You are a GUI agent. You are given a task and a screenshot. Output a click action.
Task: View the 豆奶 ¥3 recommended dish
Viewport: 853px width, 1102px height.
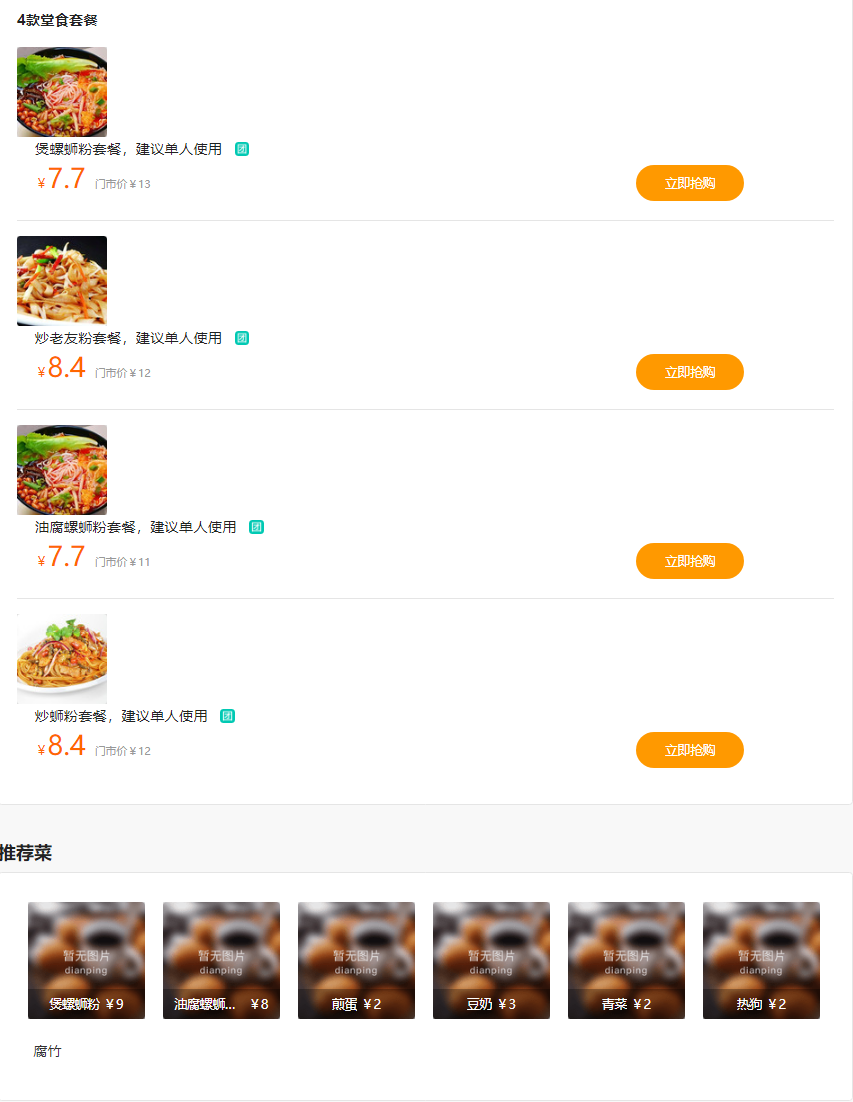coord(491,960)
